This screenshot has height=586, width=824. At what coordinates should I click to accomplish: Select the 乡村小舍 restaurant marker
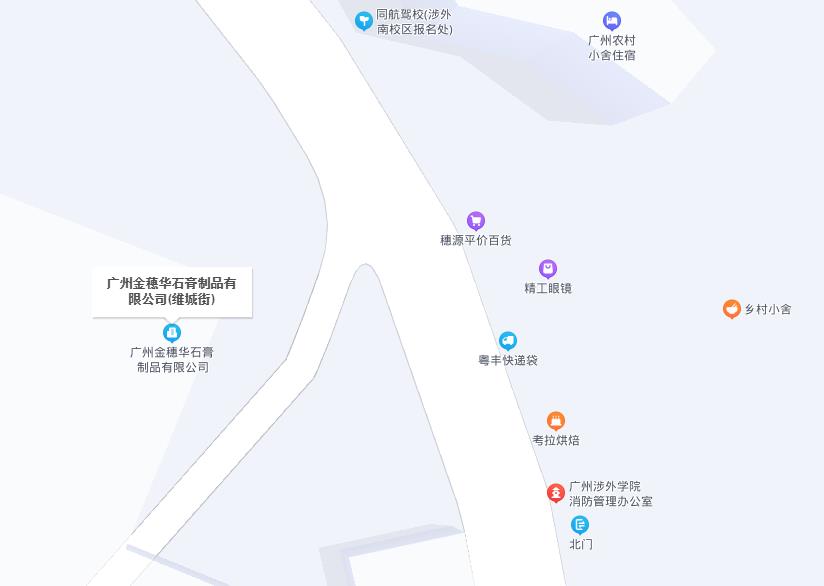[732, 309]
